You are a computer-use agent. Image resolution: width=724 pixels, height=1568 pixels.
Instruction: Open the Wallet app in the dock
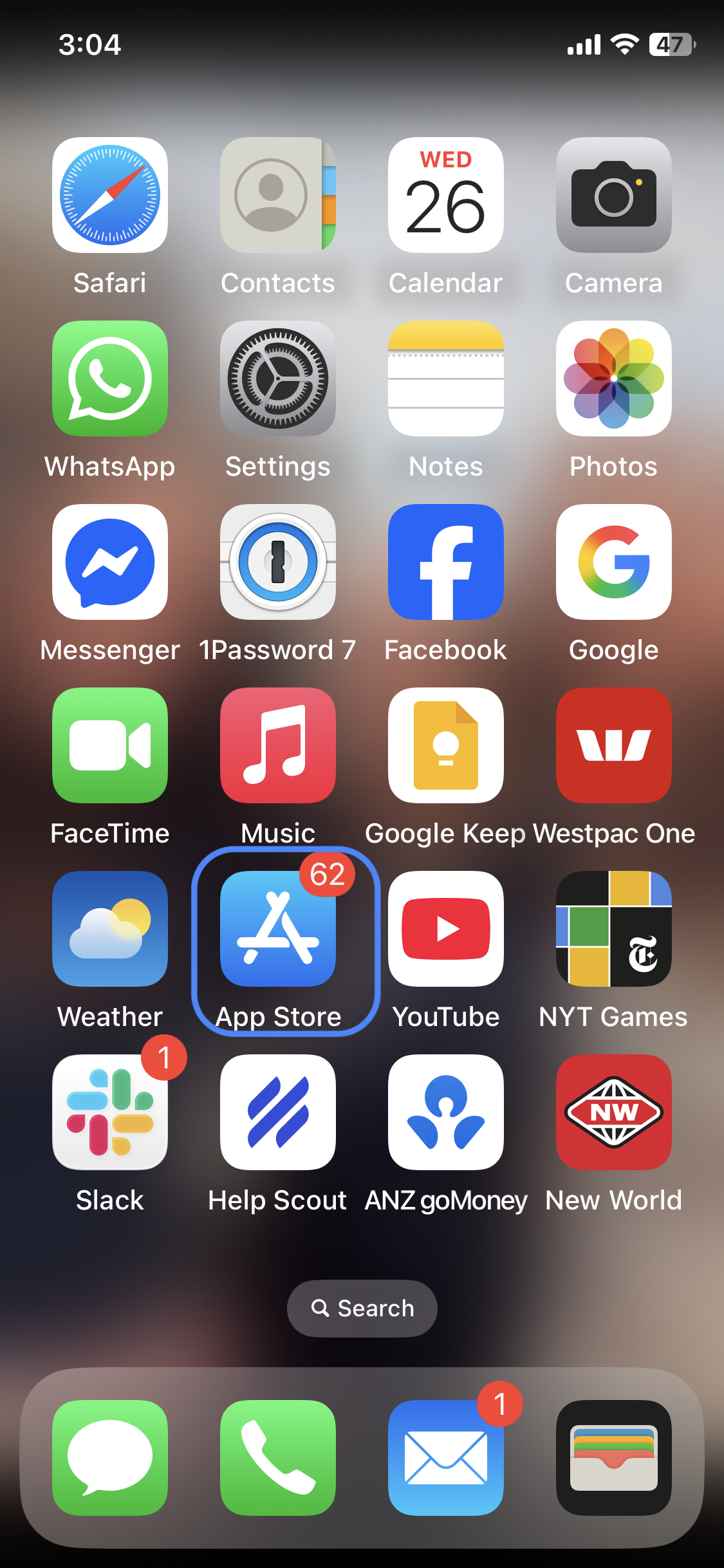[614, 1458]
